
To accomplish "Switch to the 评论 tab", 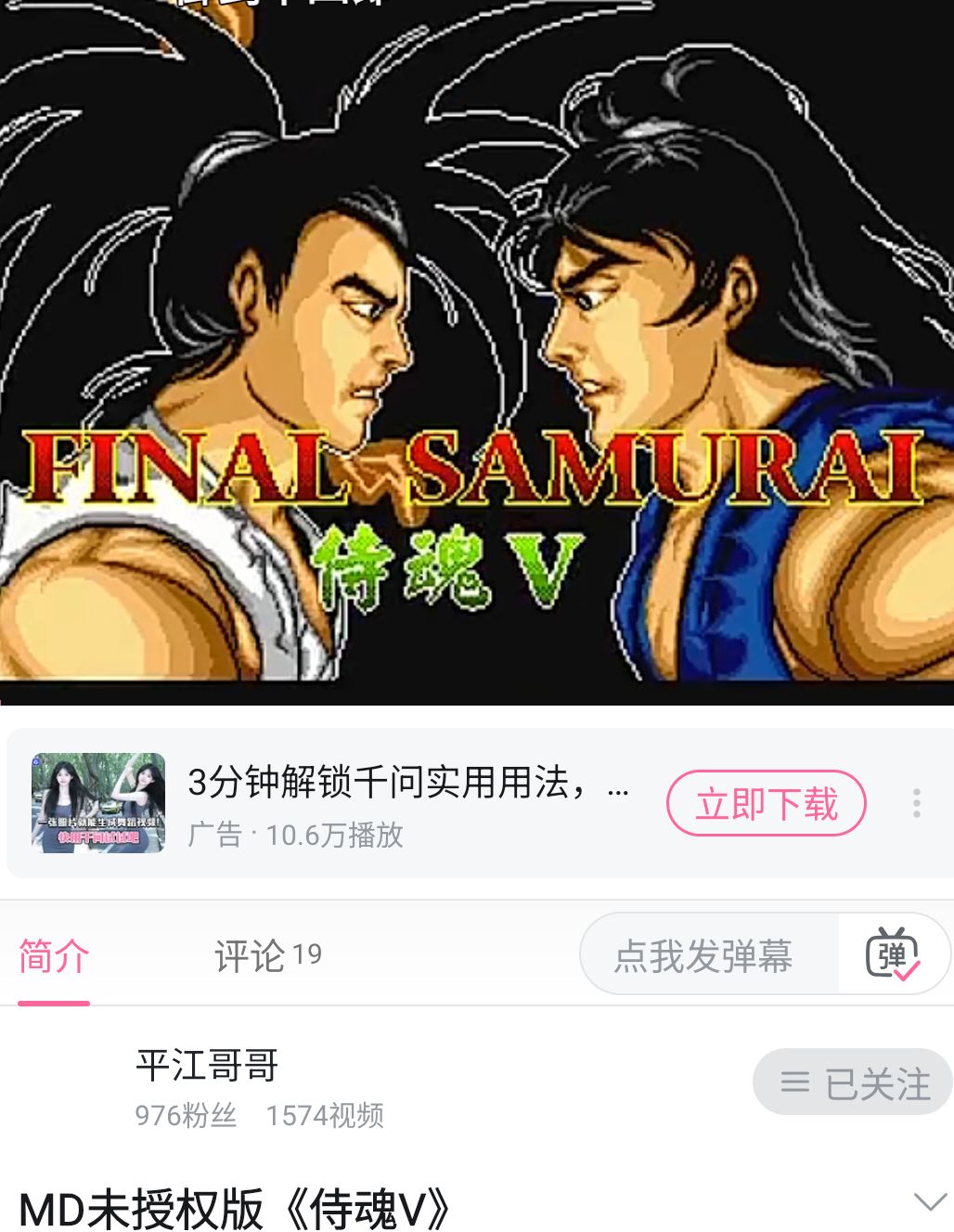I will coord(267,956).
